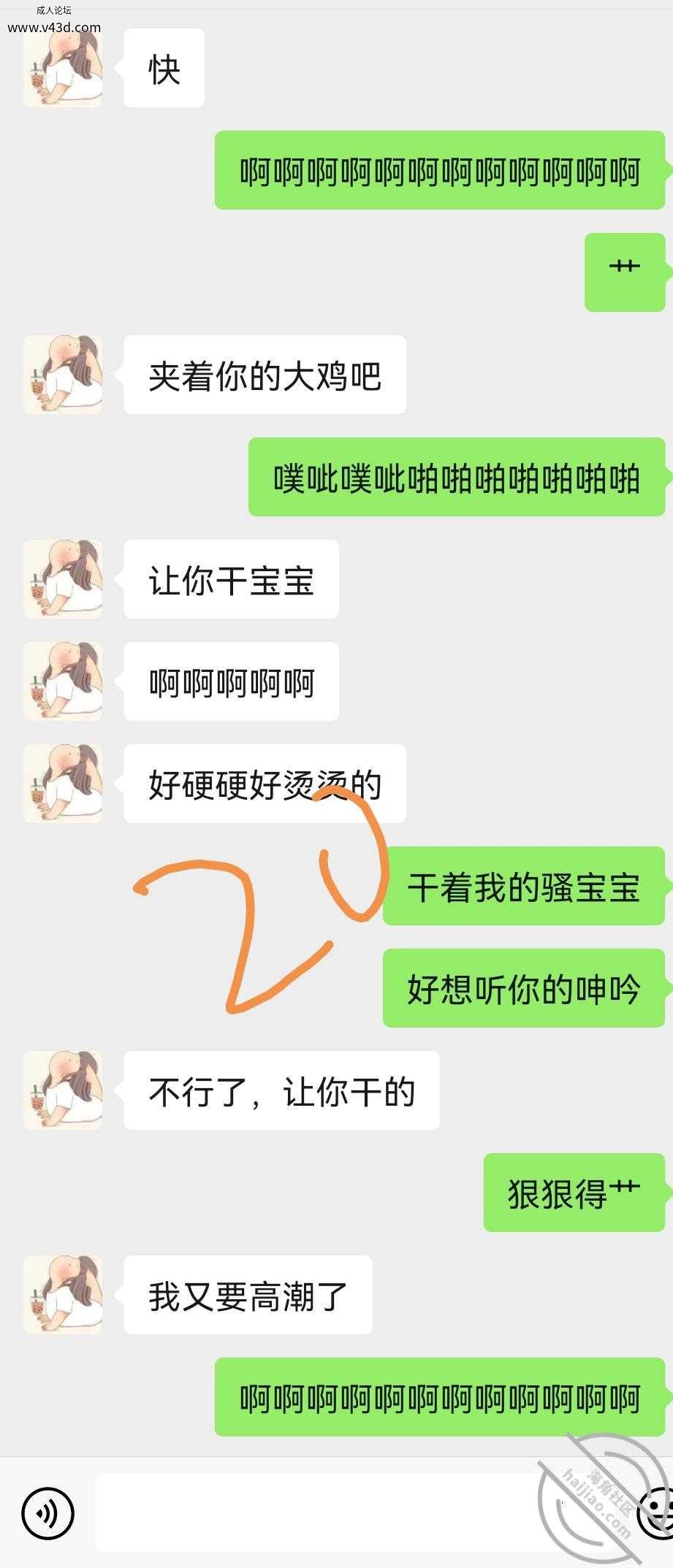Open contact's avatar beside the 快 message

[x=63, y=69]
